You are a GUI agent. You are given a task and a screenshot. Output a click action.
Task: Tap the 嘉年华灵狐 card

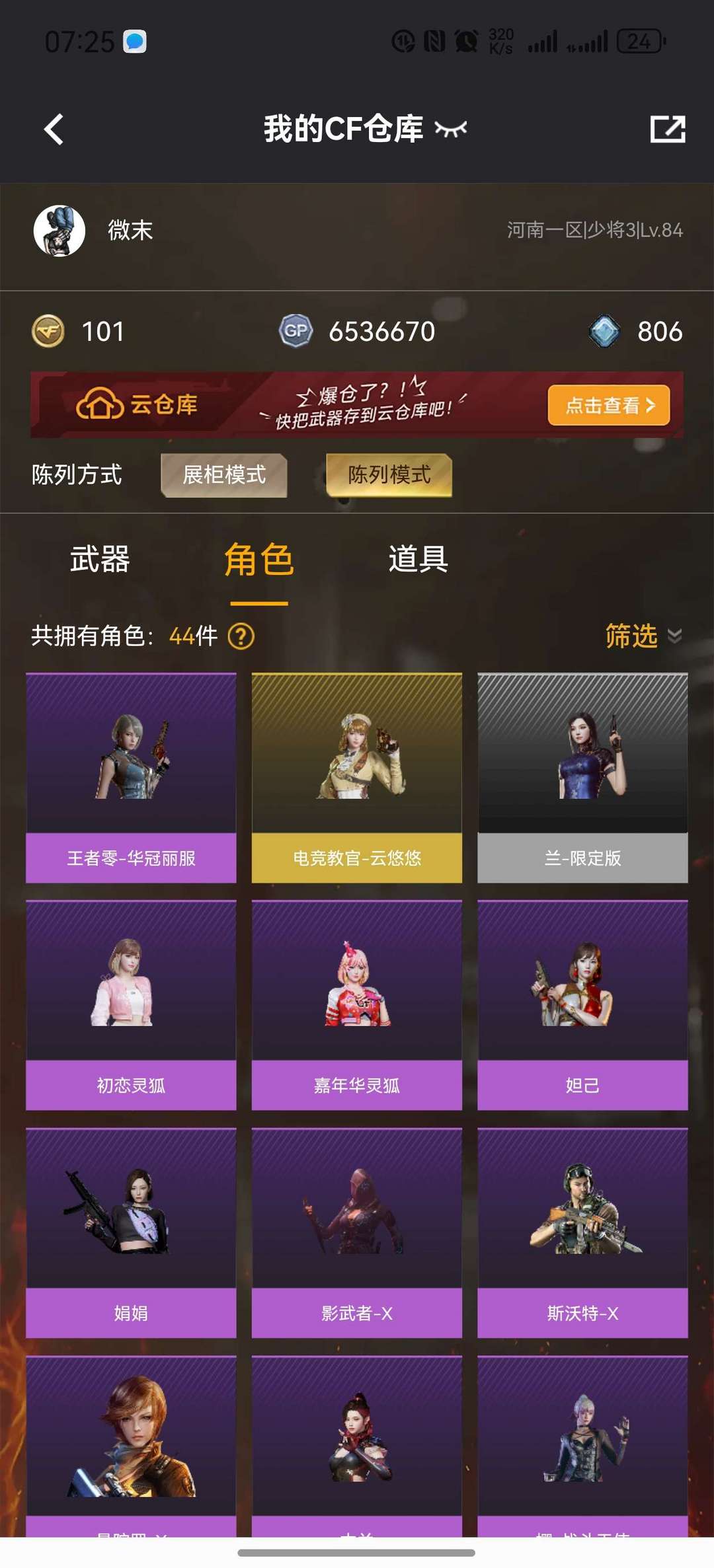pyautogui.click(x=357, y=1004)
